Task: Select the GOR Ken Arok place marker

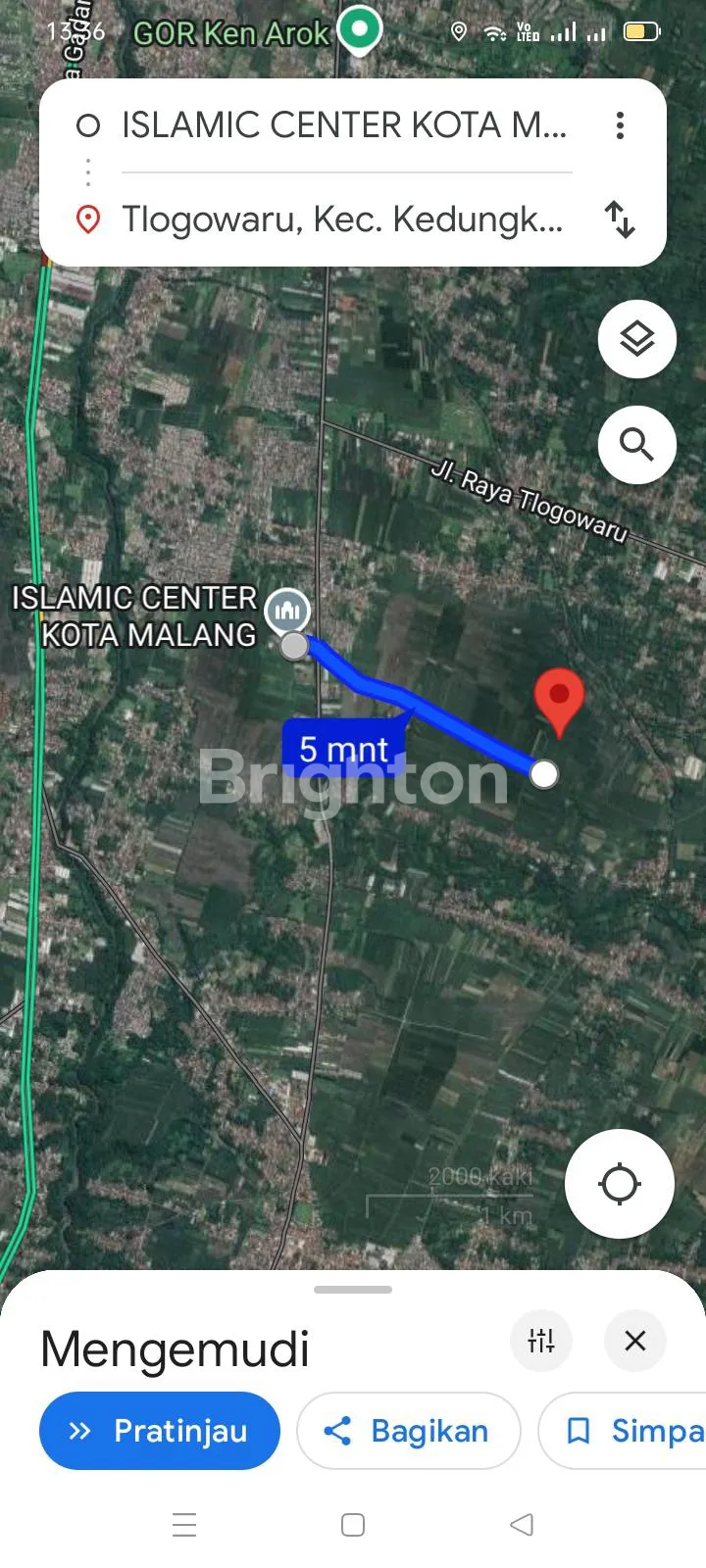Action: (360, 29)
